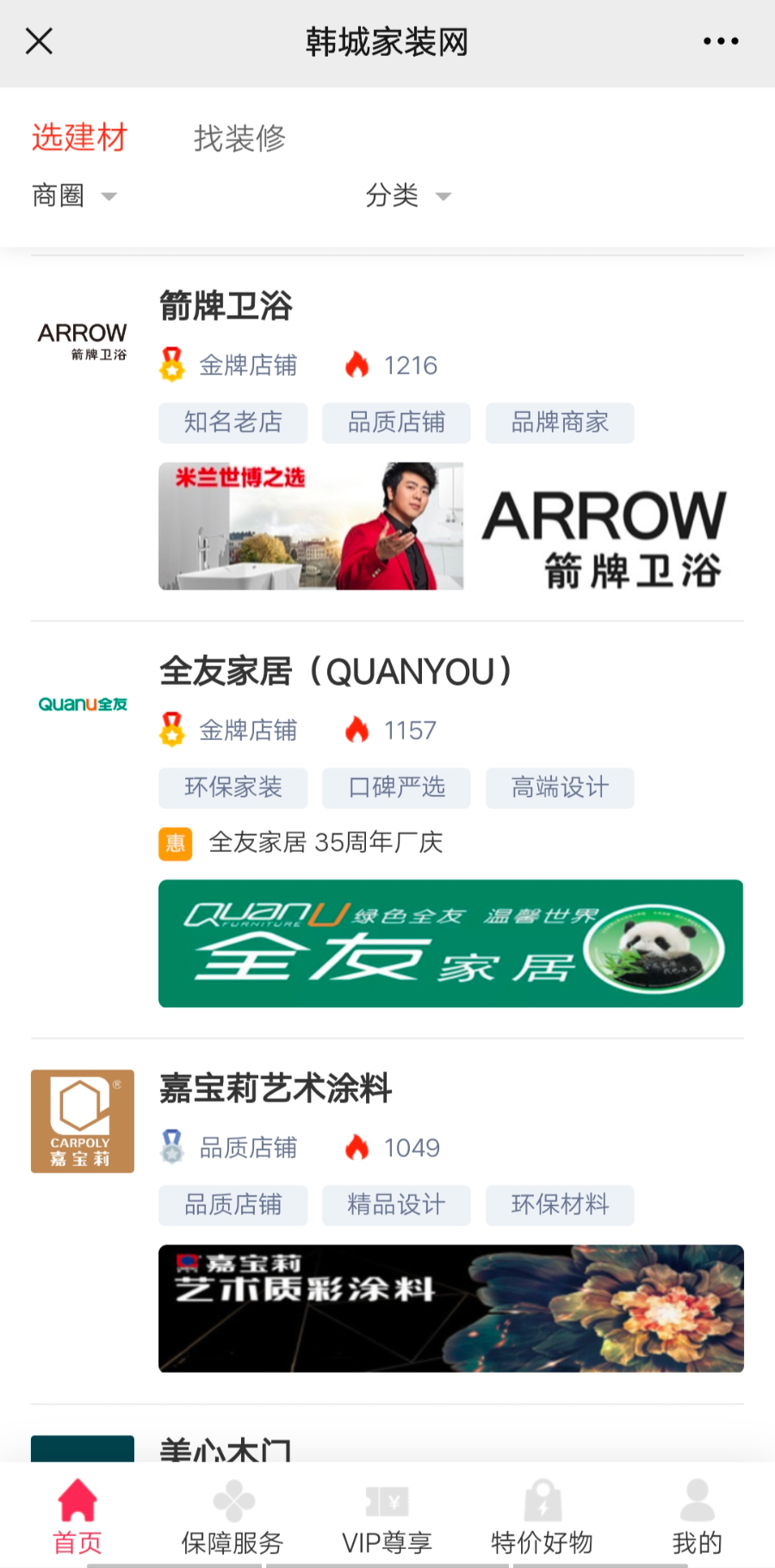775x1568 pixels.
Task: Open the 嘉宝莉艺术涂料 store listing
Action: coord(276,1089)
